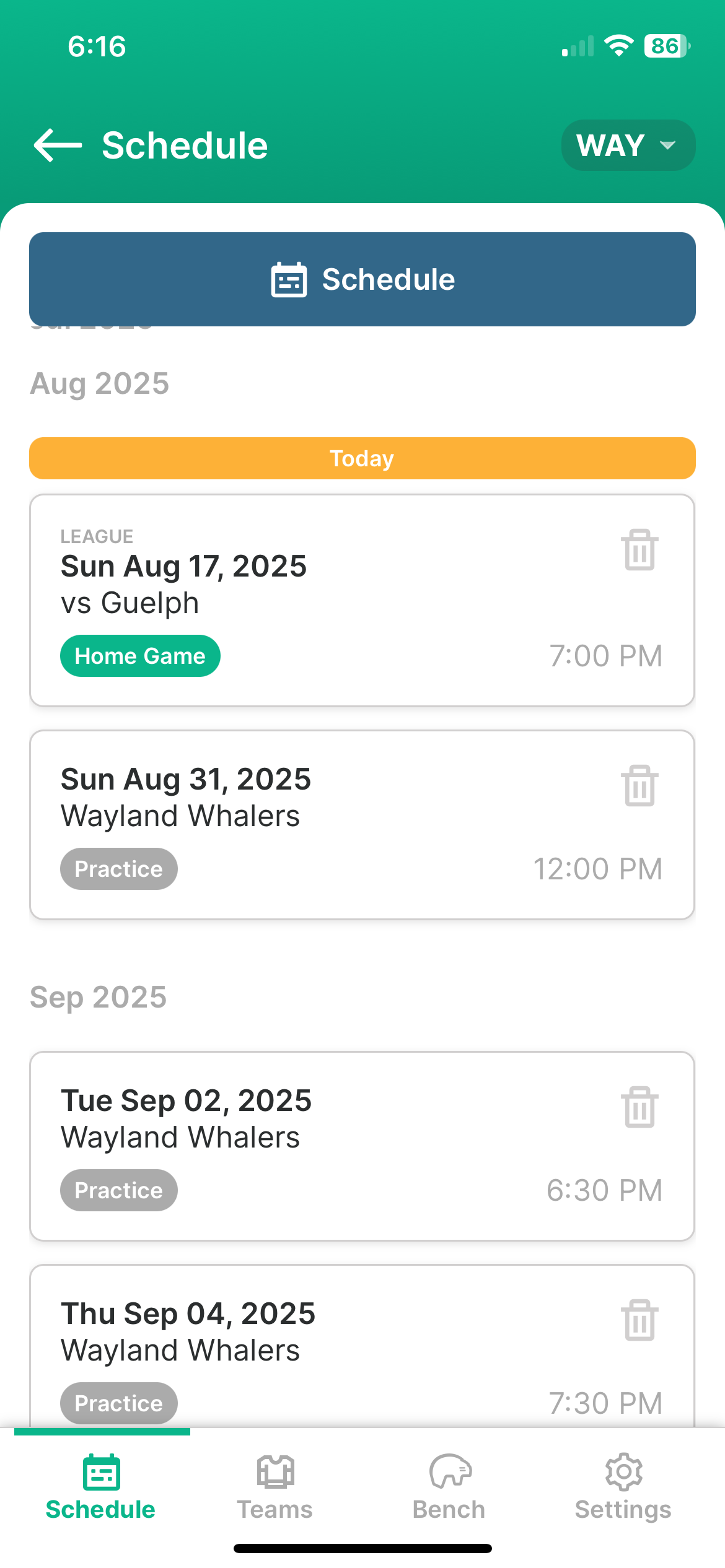725x1568 pixels.
Task: Open the WAY team dropdown
Action: (x=628, y=146)
